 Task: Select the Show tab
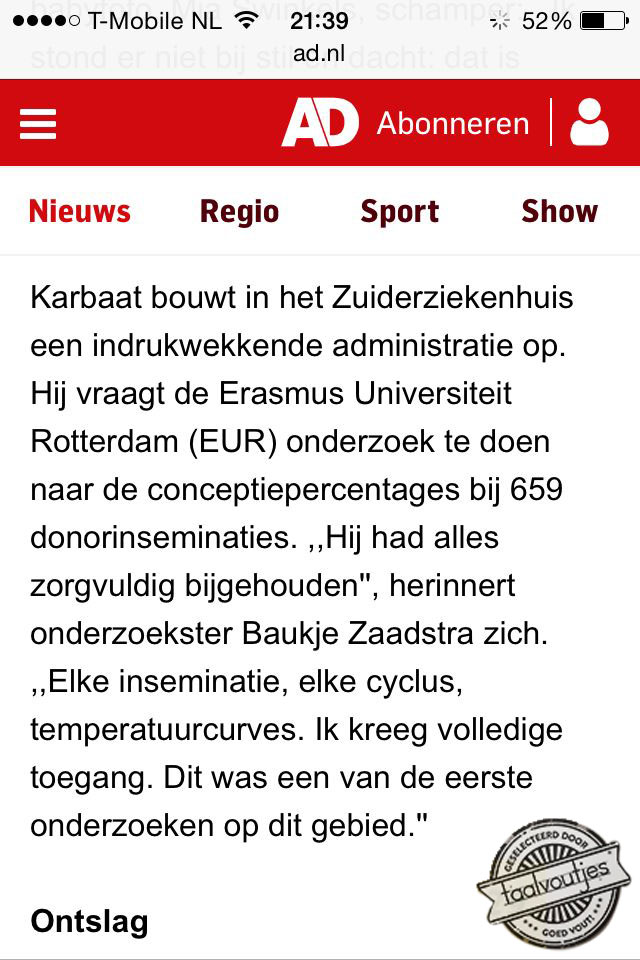point(559,211)
